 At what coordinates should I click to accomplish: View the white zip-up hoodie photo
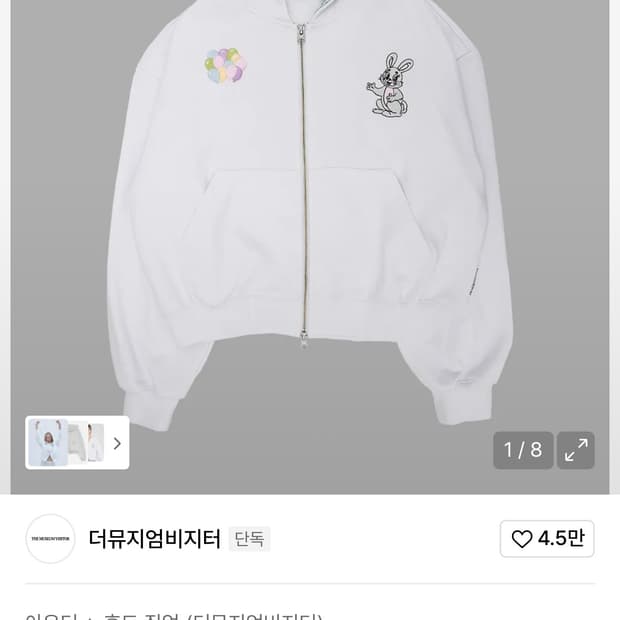coord(310,220)
